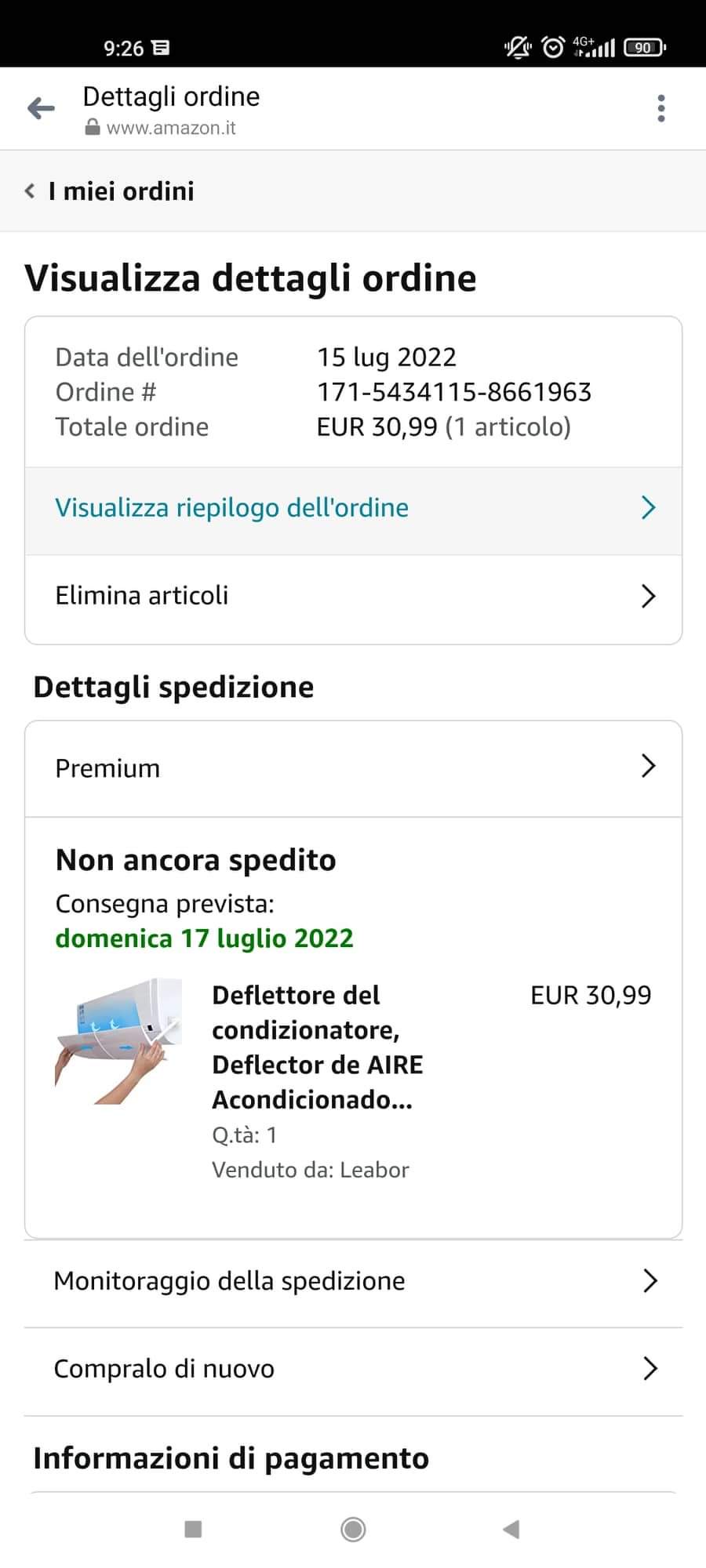The height and width of the screenshot is (1568, 706).
Task: View the Deflettore del condizionatore product
Action: point(317,1047)
